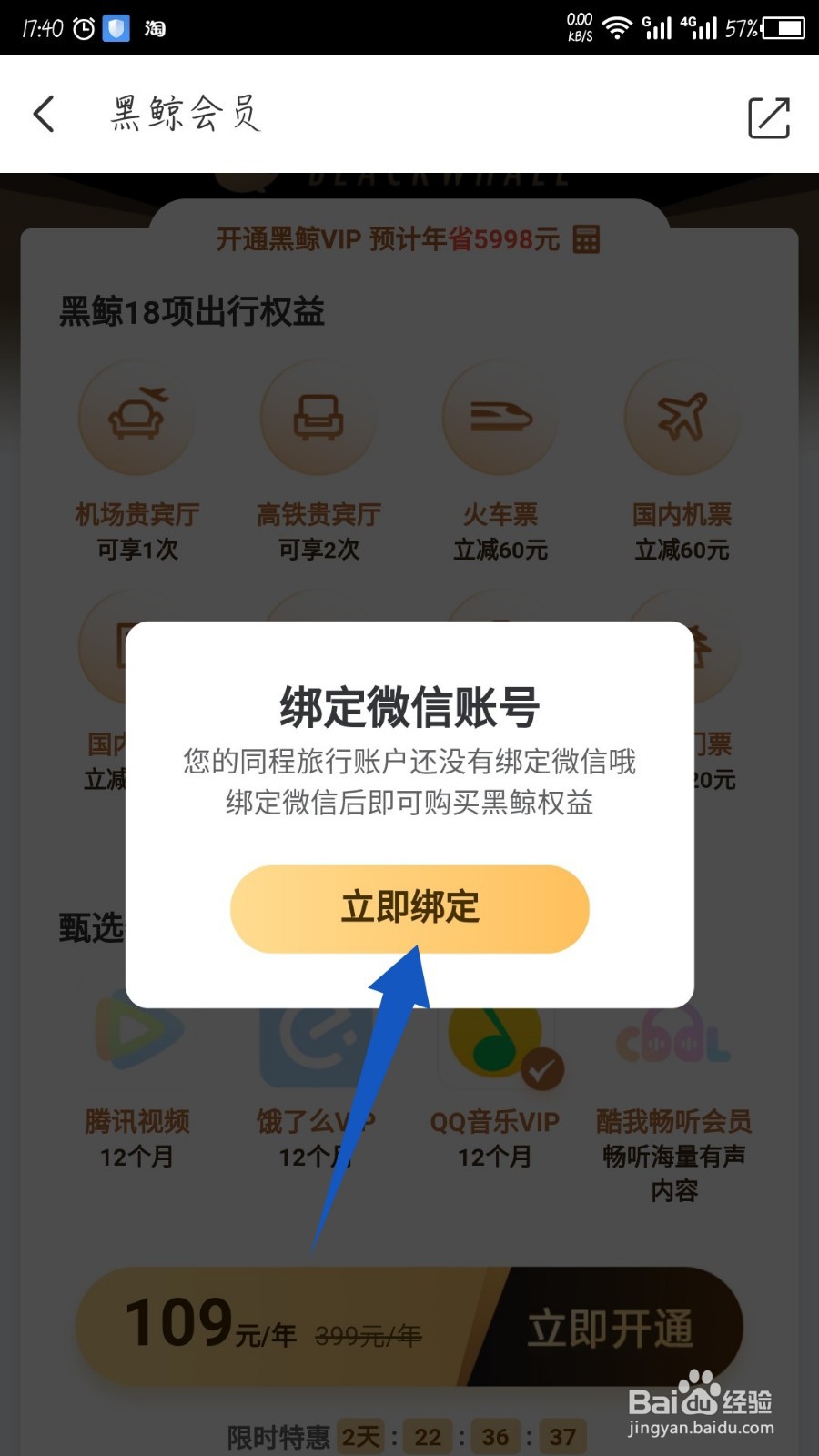Select the partially covered 国内 benefit icon

(x=109, y=646)
